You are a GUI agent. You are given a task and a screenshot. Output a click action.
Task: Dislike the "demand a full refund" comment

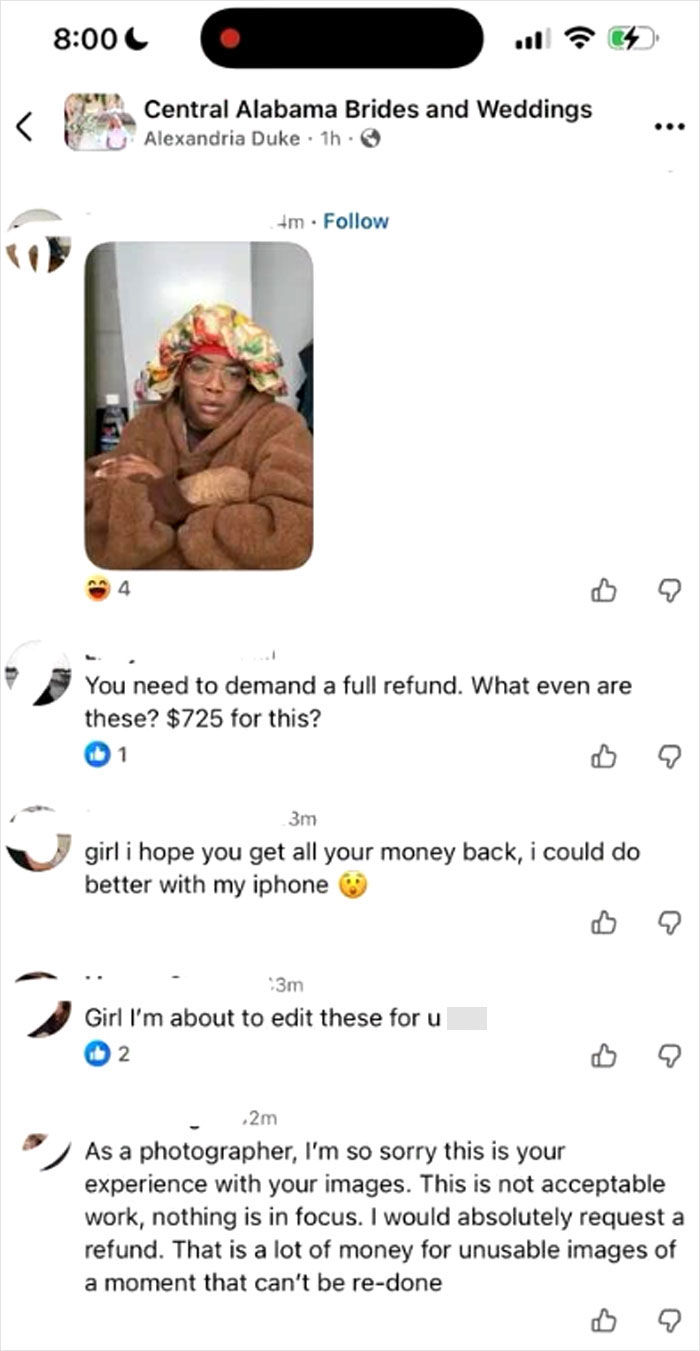coord(669,756)
